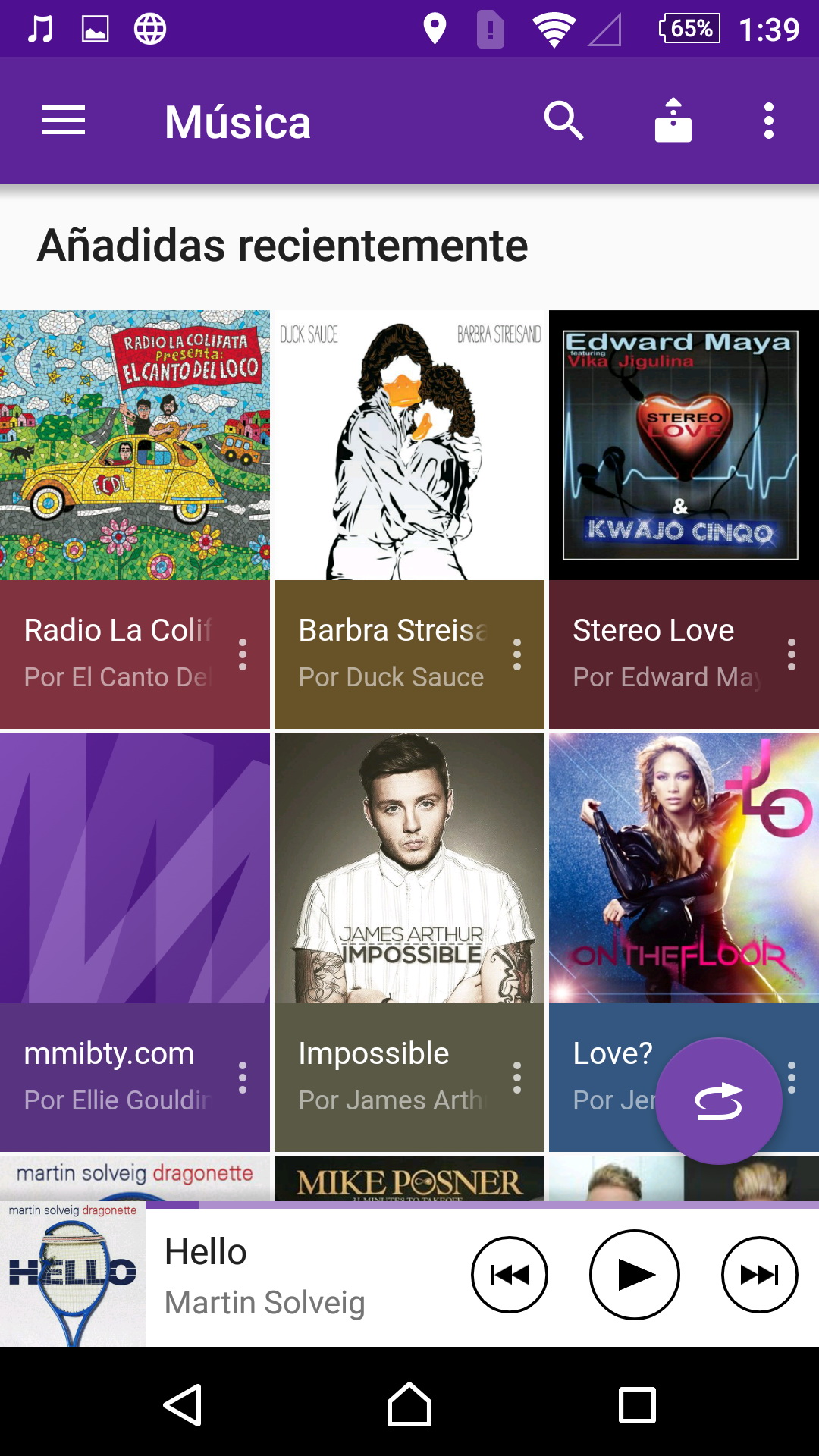Viewport: 819px width, 1456px height.
Task: Open the store bag icon
Action: pyautogui.click(x=673, y=121)
